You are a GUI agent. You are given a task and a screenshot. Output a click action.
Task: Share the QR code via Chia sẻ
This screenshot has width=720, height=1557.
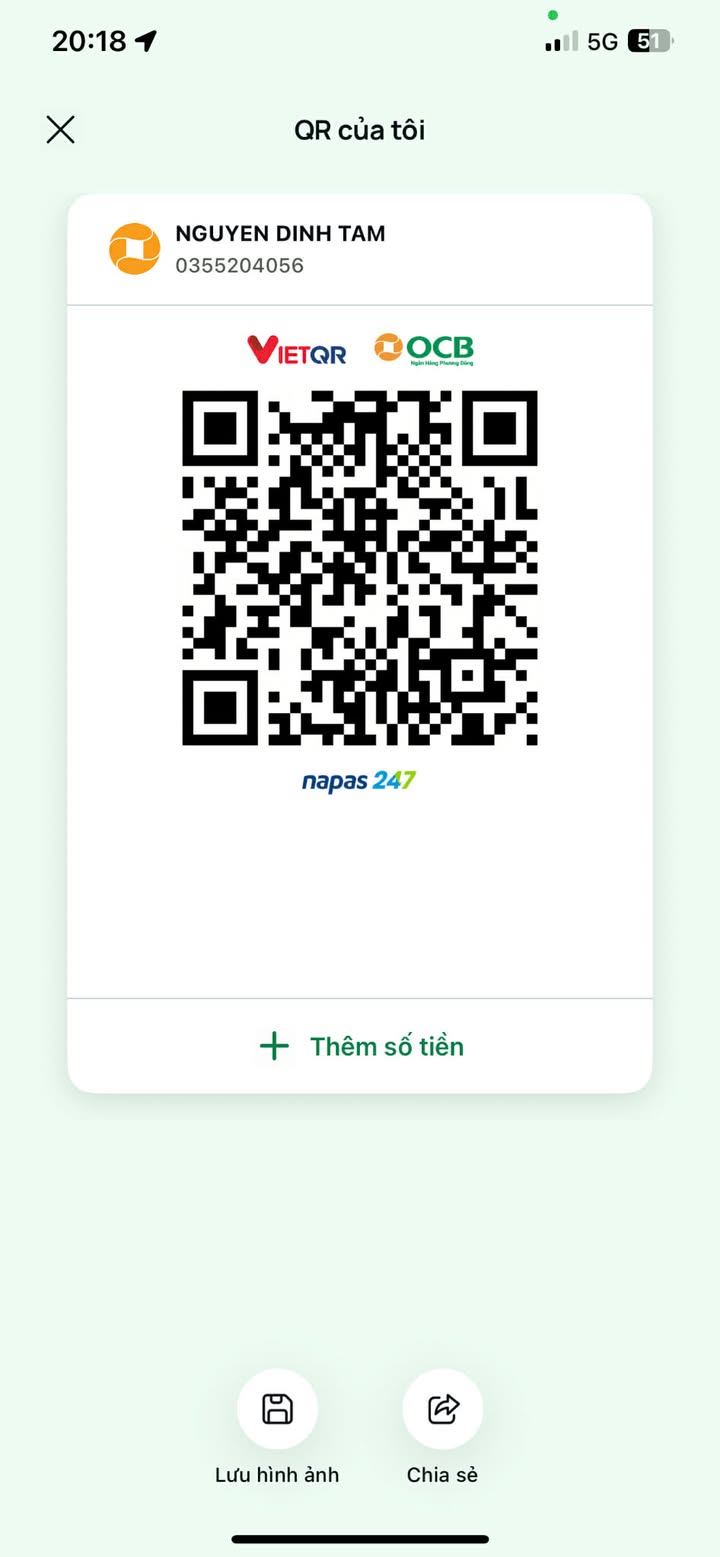coord(442,1409)
